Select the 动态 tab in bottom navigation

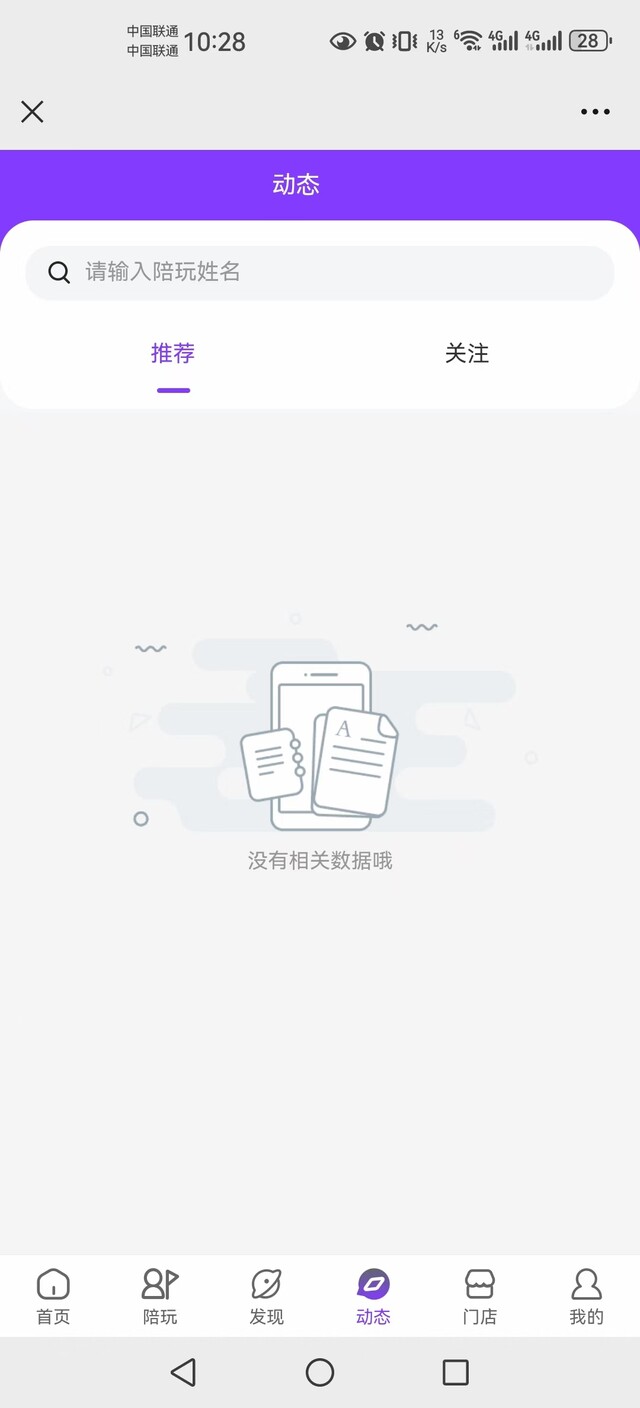tap(373, 1296)
